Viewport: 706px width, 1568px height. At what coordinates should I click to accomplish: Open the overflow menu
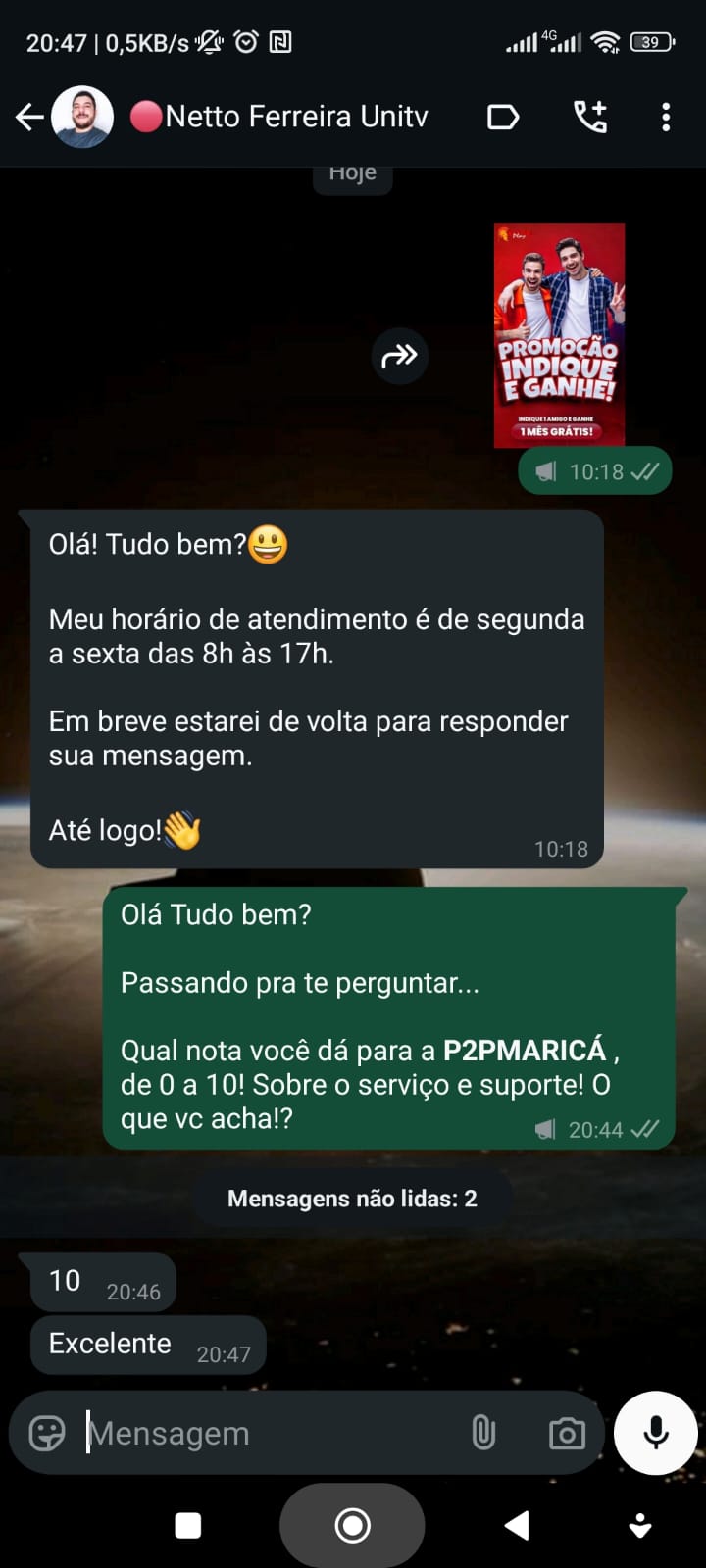[x=666, y=118]
